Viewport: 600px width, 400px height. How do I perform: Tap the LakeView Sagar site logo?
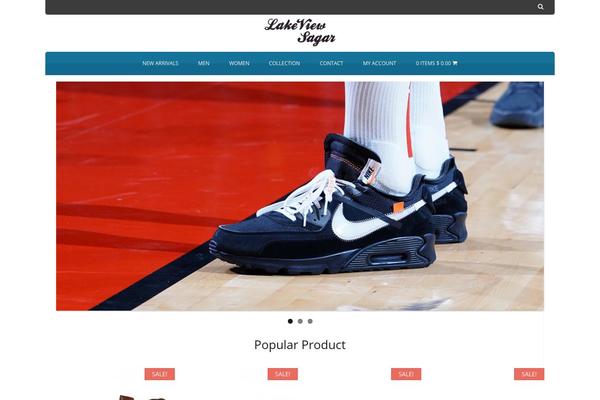click(300, 31)
